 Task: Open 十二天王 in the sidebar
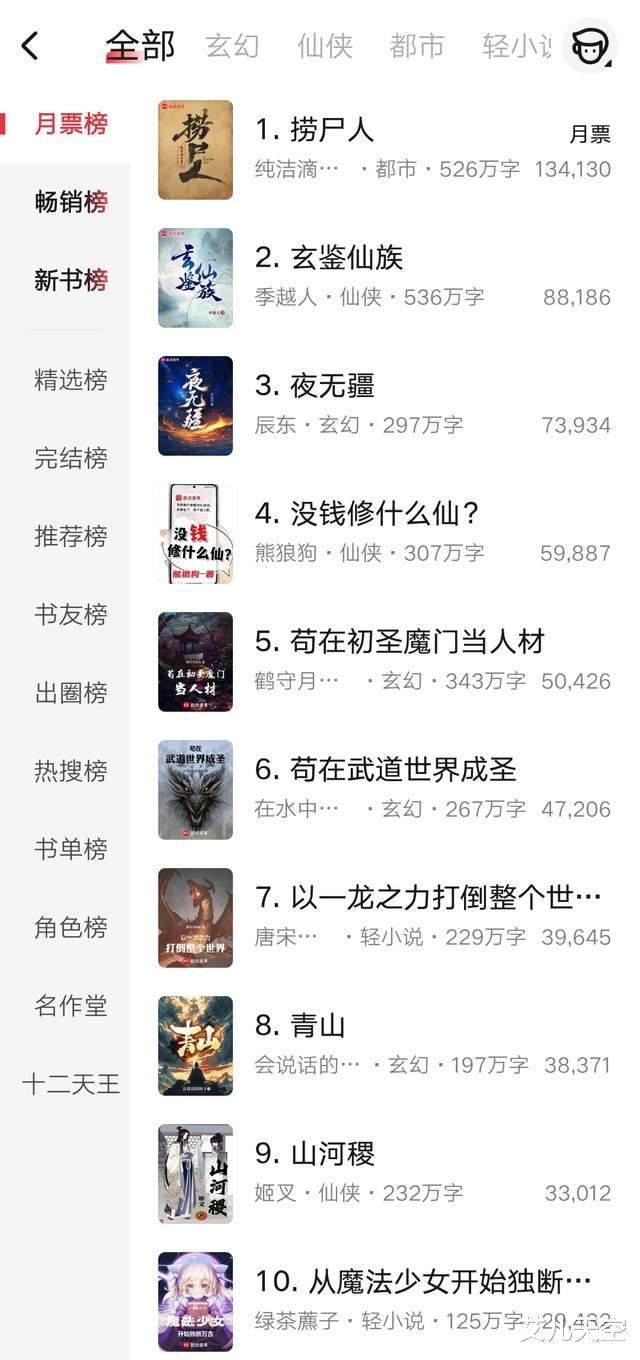click(x=70, y=1084)
